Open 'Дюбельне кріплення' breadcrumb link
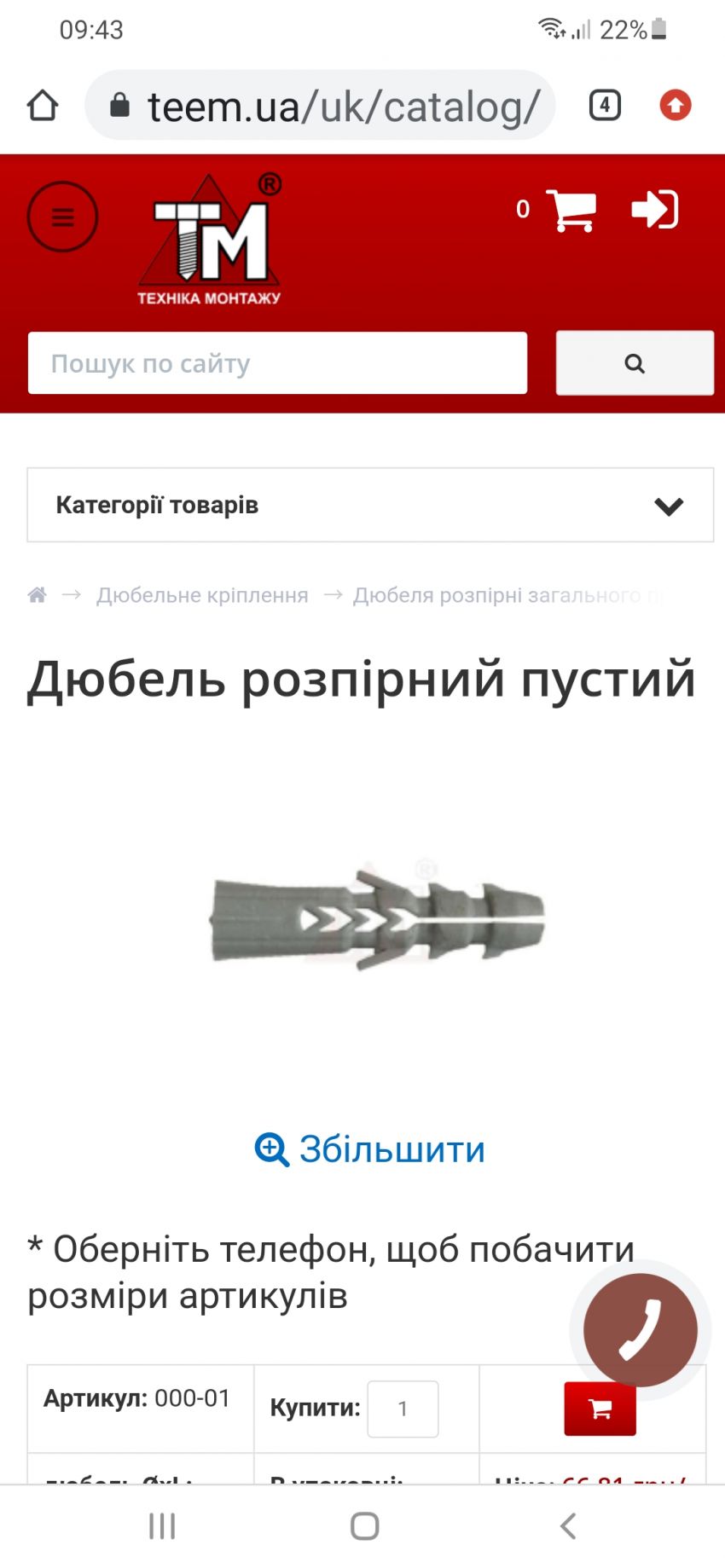This screenshot has height=1568, width=725. pyautogui.click(x=202, y=595)
